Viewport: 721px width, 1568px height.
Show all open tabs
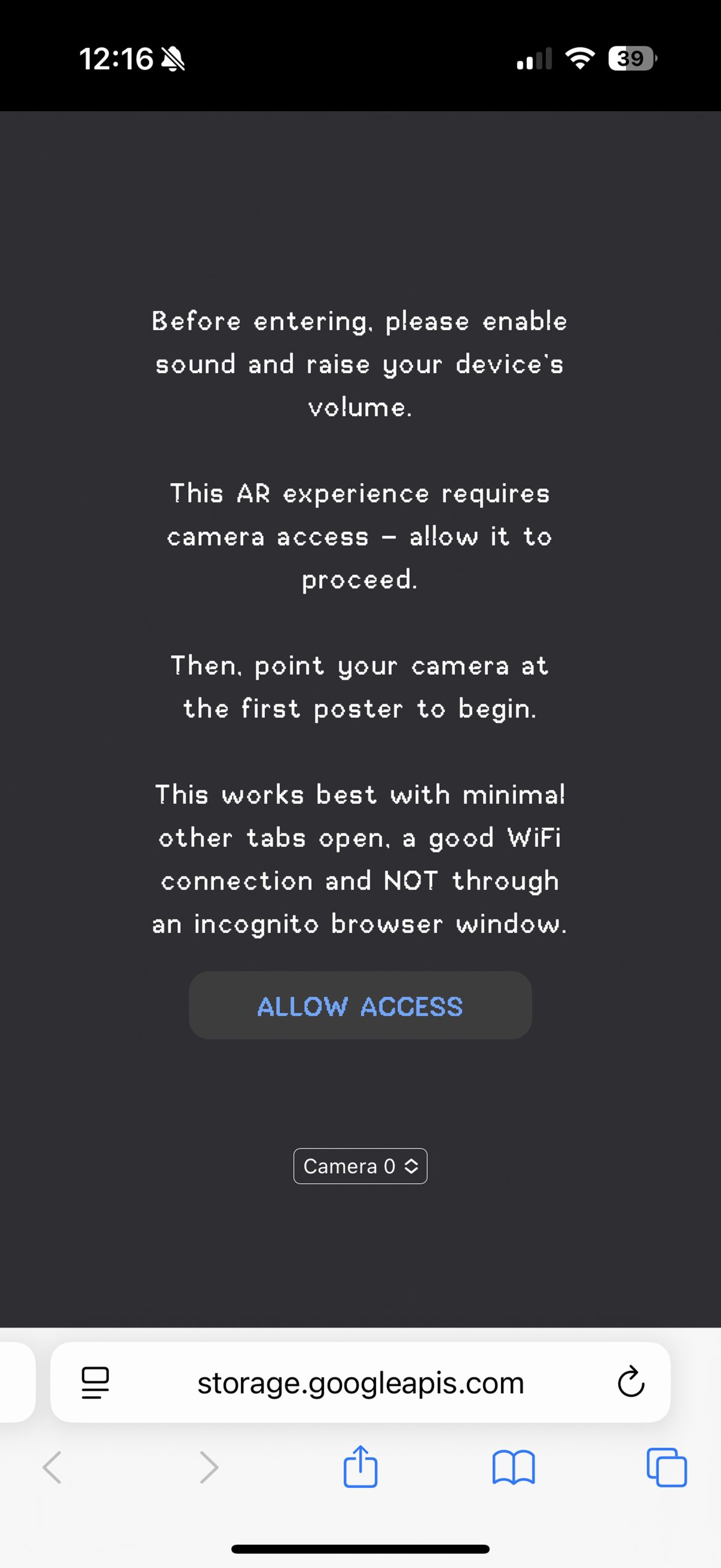pos(667,1468)
